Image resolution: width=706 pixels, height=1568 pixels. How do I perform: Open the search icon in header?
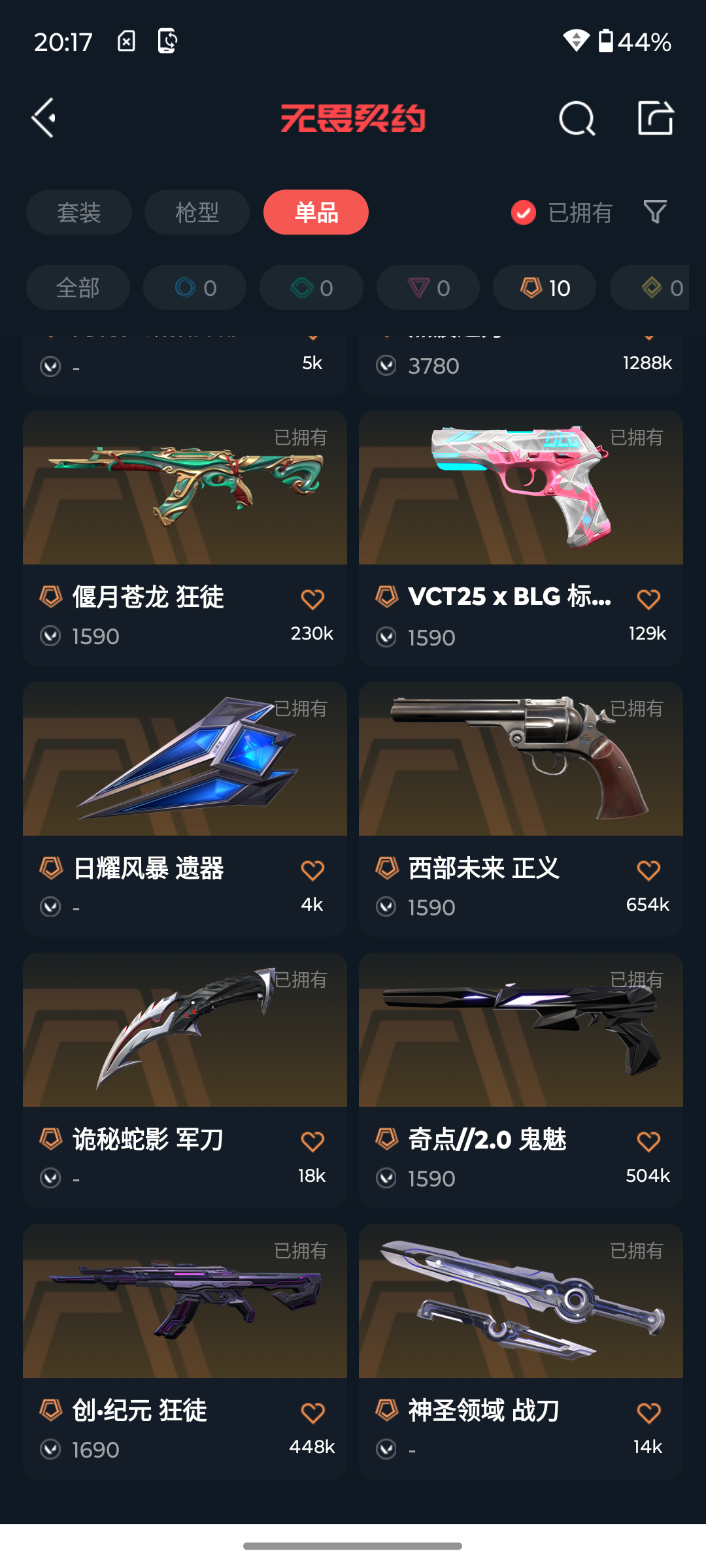[577, 118]
